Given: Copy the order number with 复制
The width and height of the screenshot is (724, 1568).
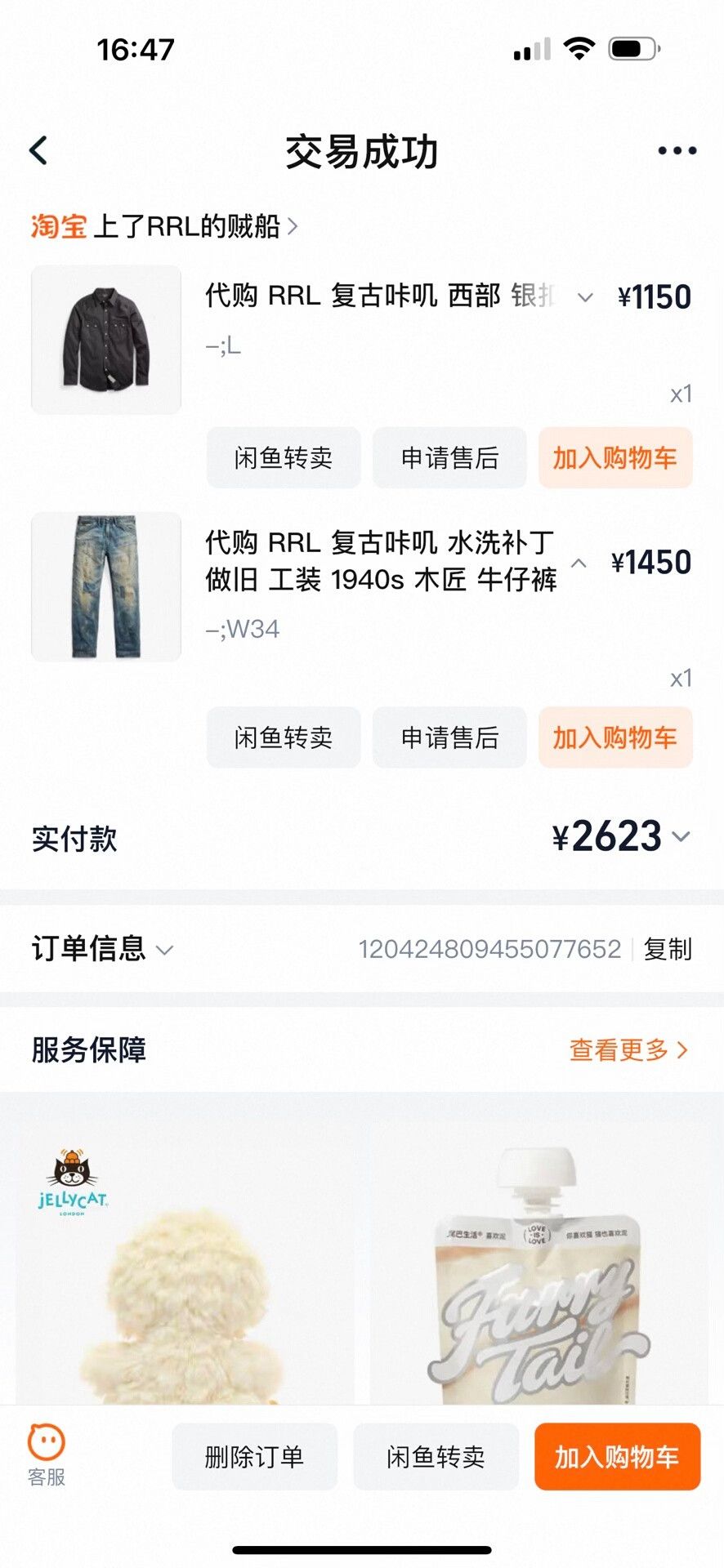Looking at the screenshot, I should pyautogui.click(x=668, y=949).
